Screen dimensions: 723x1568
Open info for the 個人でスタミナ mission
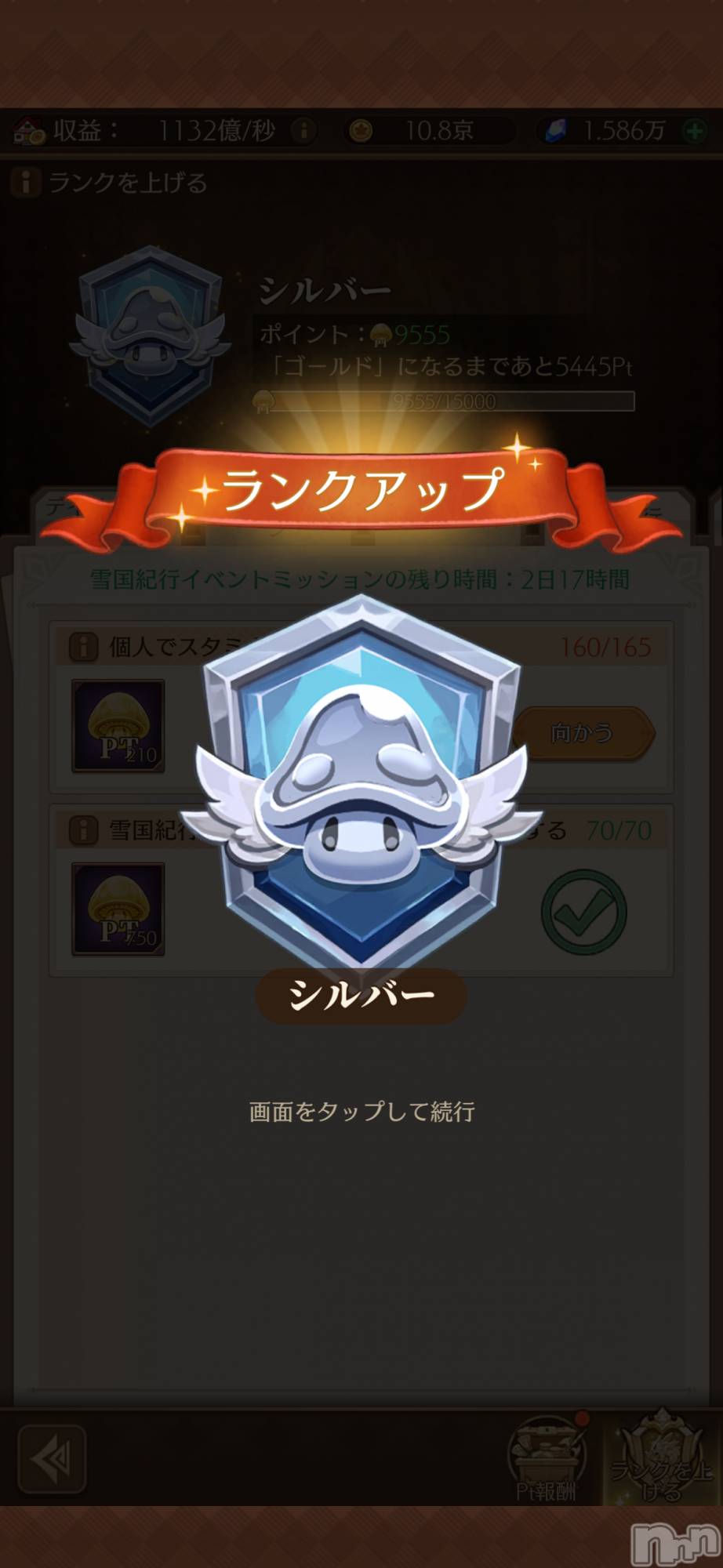83,647
